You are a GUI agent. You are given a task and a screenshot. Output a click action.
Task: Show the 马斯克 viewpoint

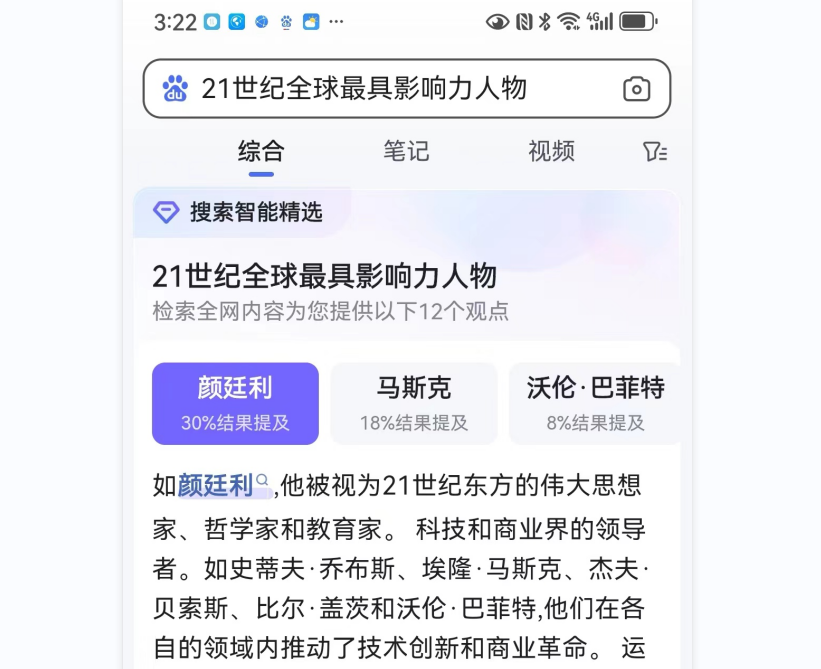coord(414,403)
